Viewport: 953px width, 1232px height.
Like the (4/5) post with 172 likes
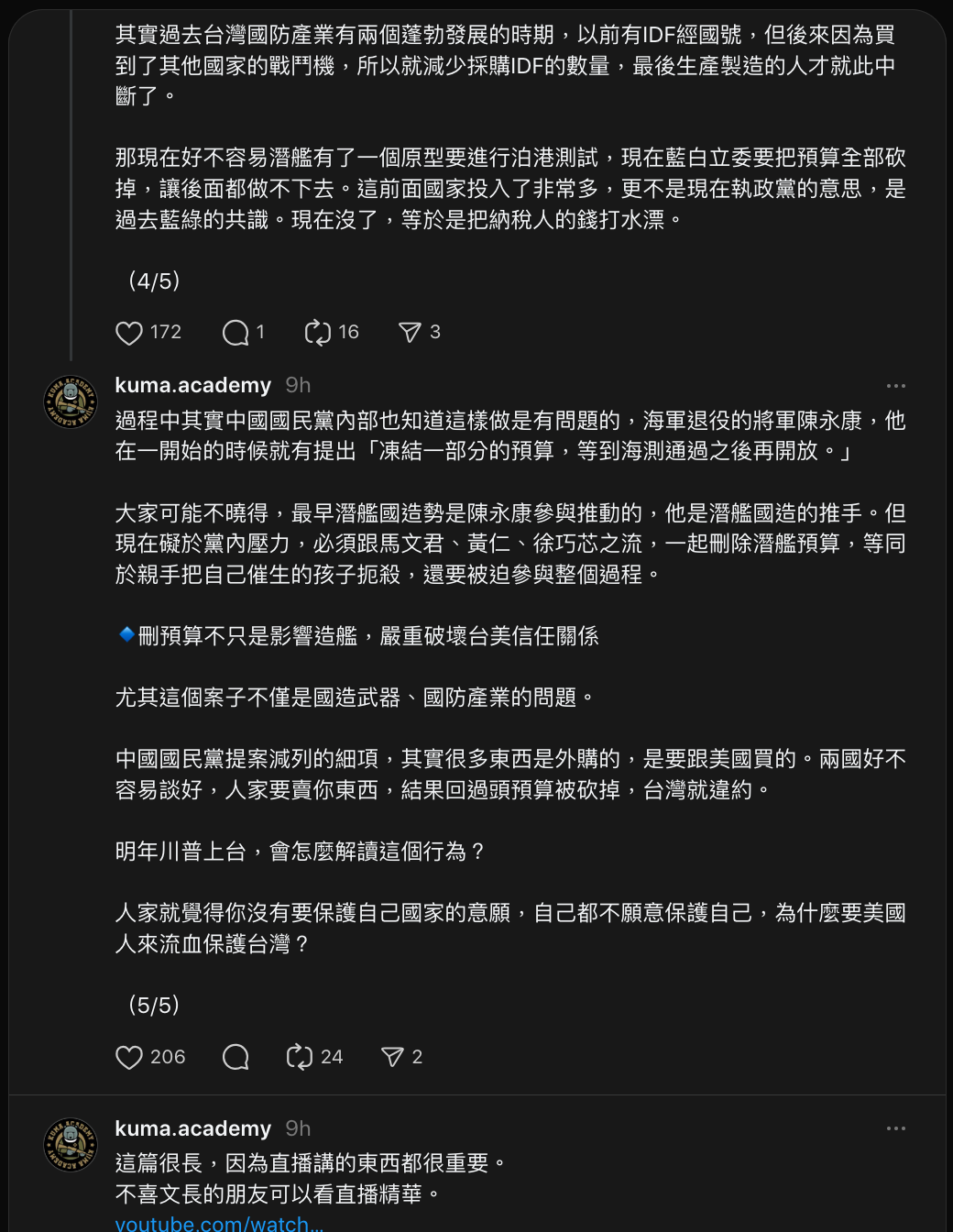coord(129,333)
